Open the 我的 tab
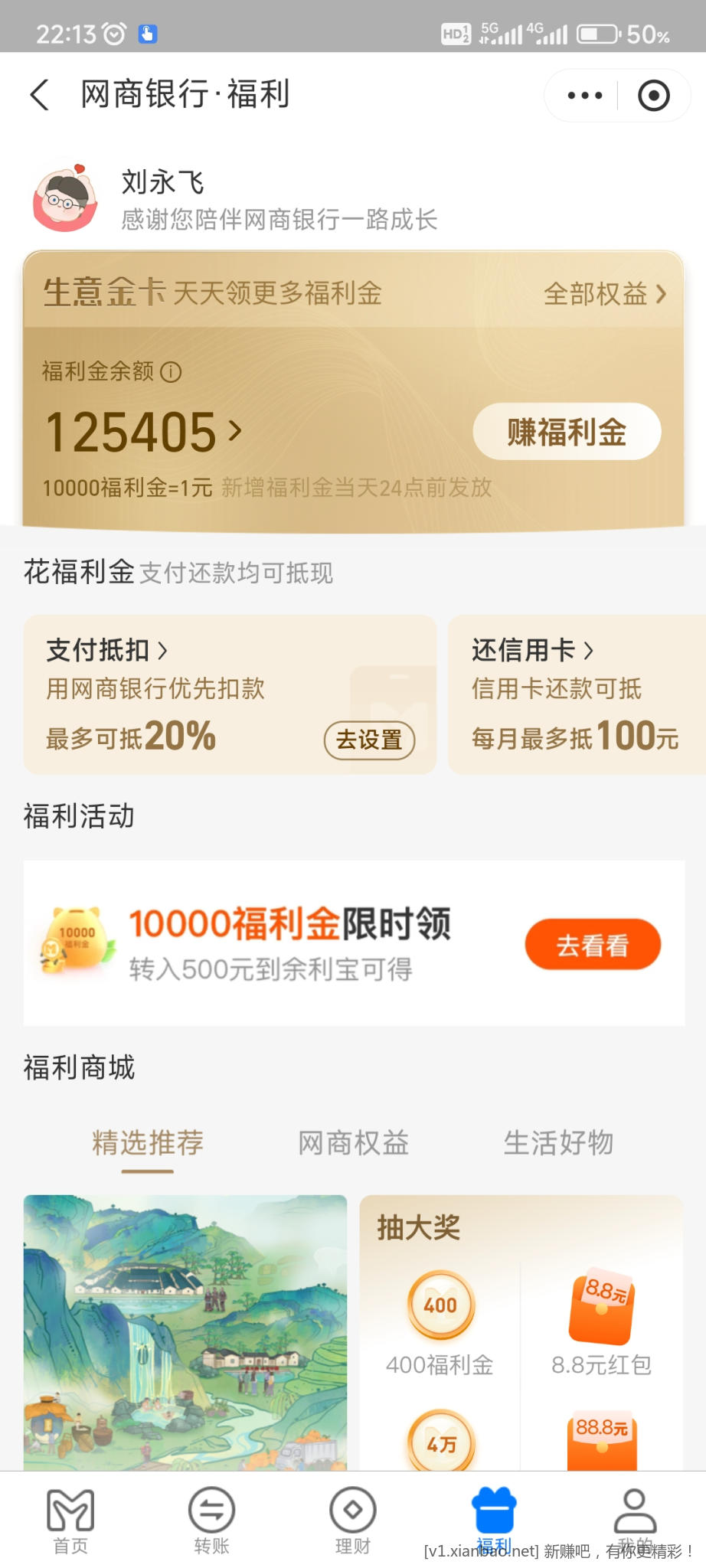Image resolution: width=706 pixels, height=1568 pixels. [635, 1521]
